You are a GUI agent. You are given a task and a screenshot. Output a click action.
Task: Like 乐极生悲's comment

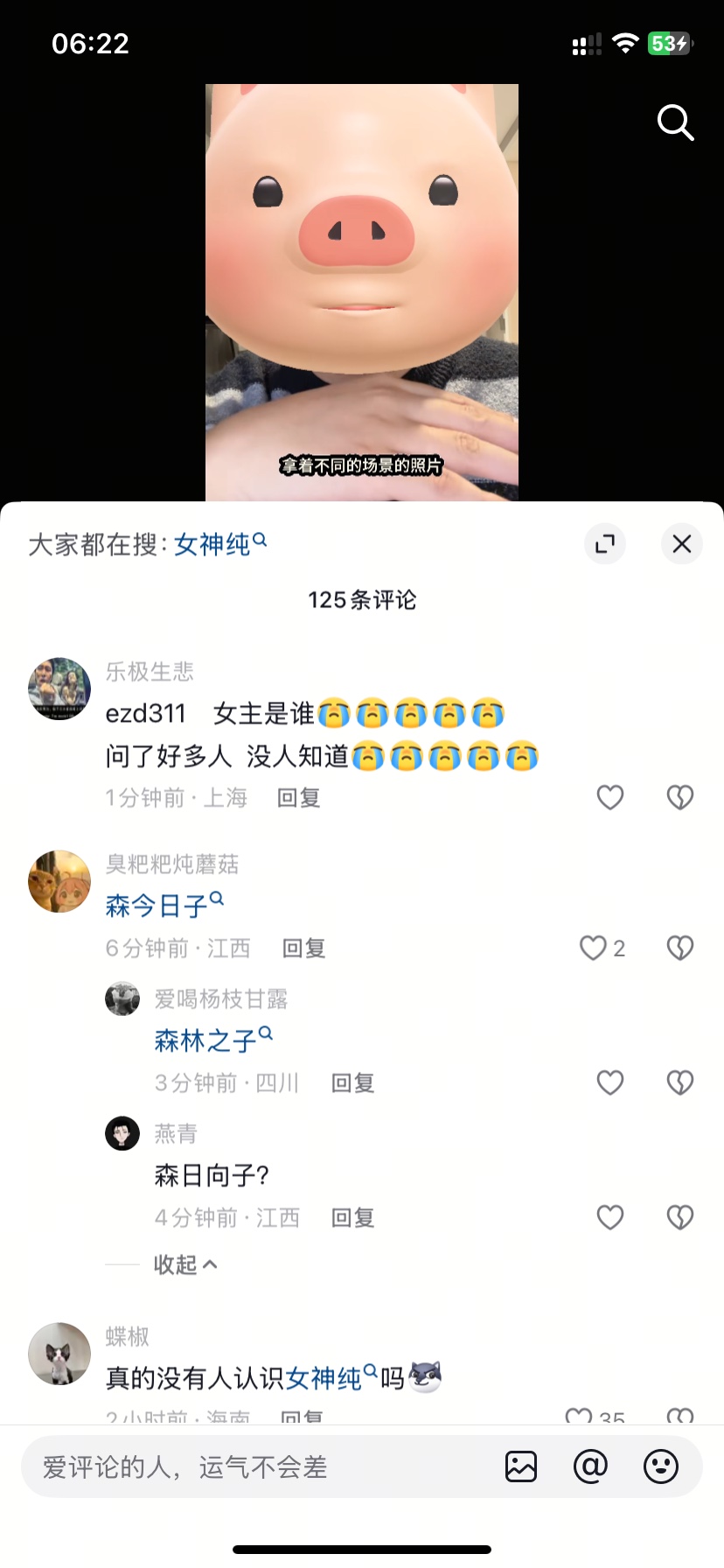pyautogui.click(x=610, y=797)
